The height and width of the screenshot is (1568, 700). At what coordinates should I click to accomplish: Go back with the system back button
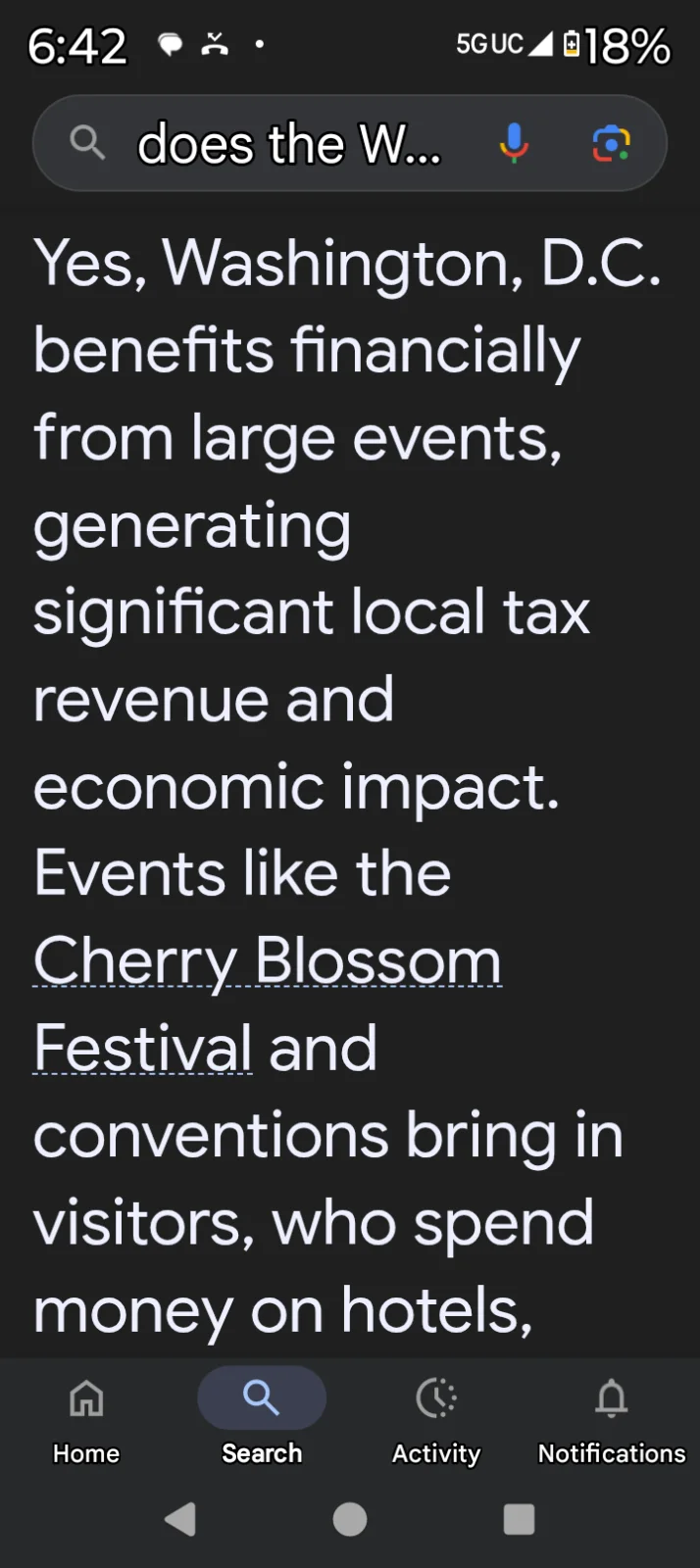180,1519
